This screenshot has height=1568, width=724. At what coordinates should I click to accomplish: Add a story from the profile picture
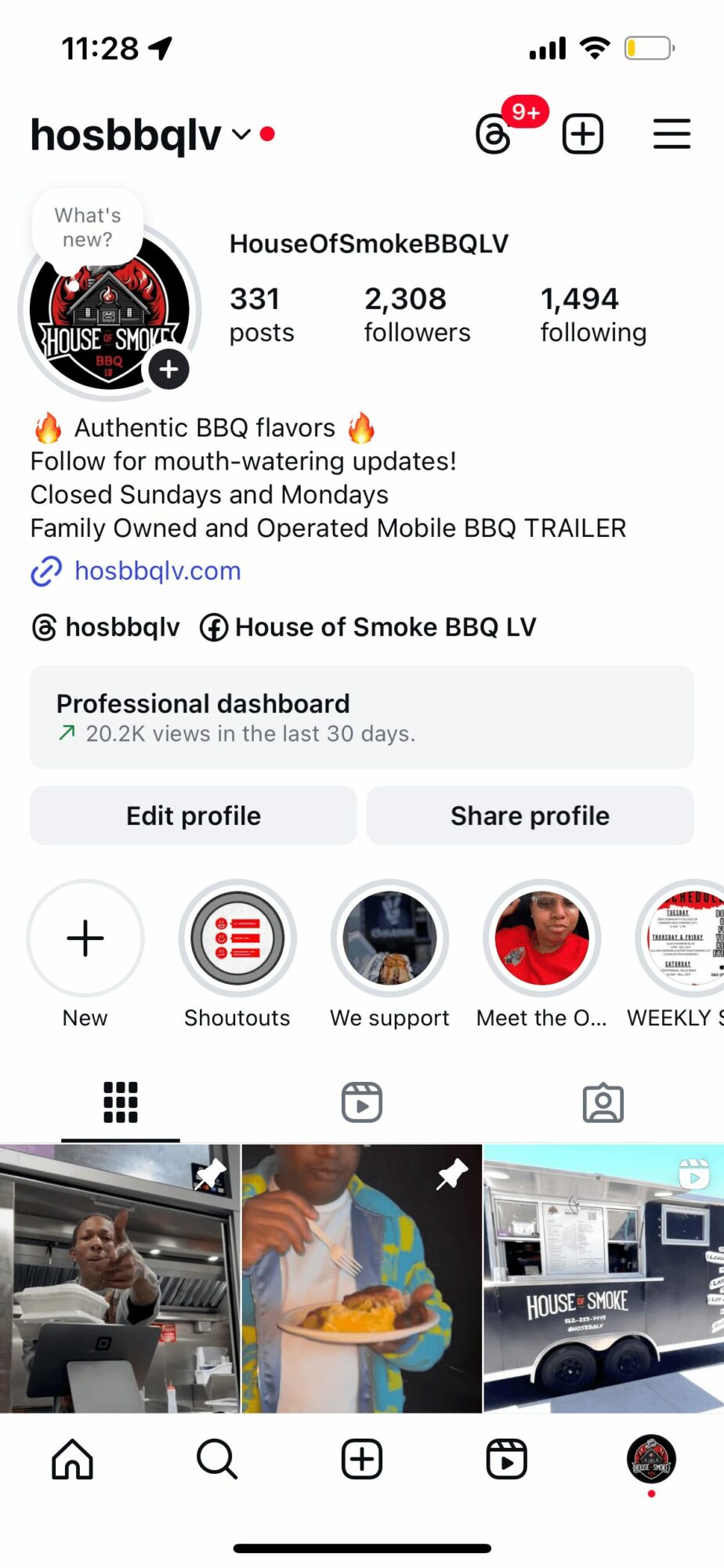point(169,369)
